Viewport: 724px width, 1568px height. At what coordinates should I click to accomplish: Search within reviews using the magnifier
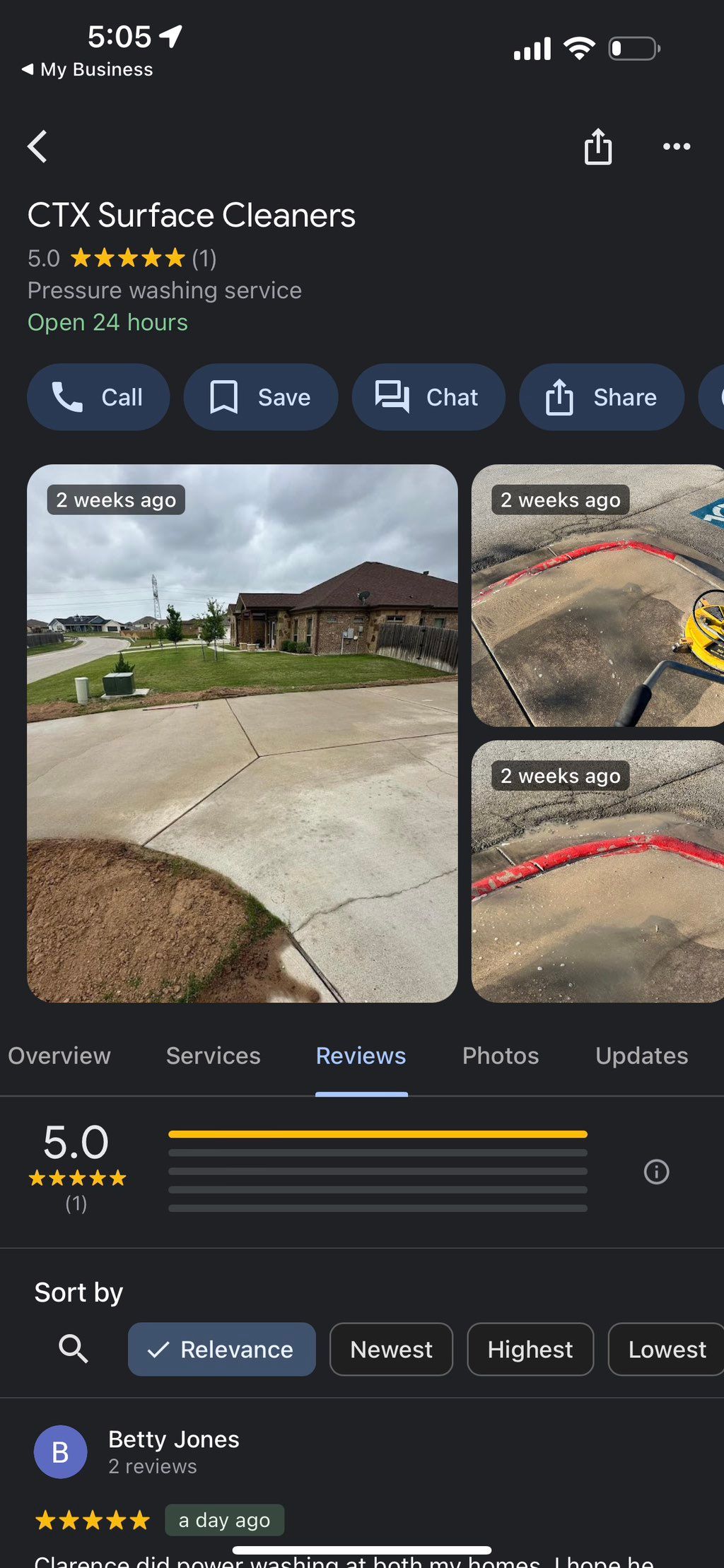(73, 1349)
